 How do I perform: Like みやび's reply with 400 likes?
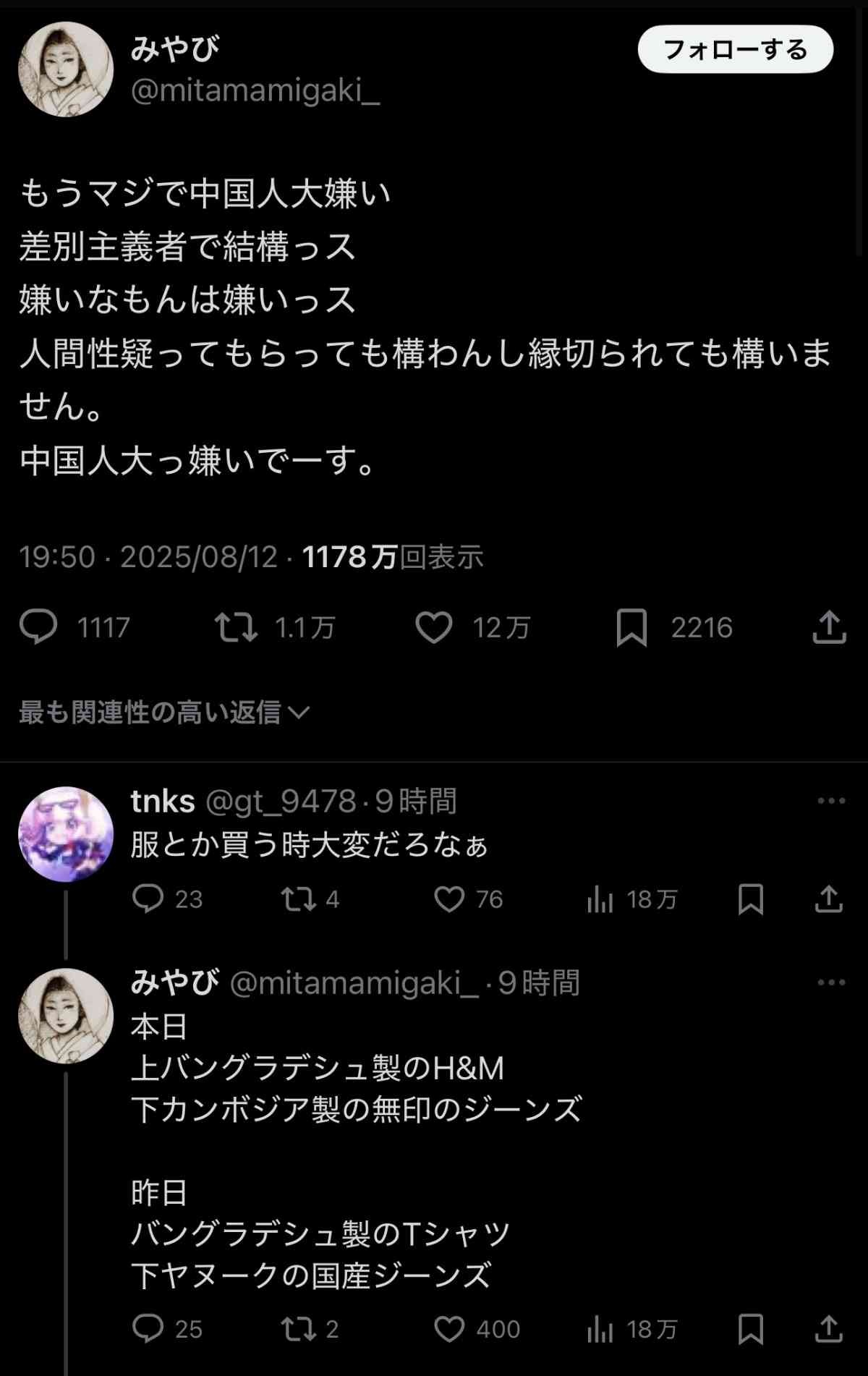449,1329
